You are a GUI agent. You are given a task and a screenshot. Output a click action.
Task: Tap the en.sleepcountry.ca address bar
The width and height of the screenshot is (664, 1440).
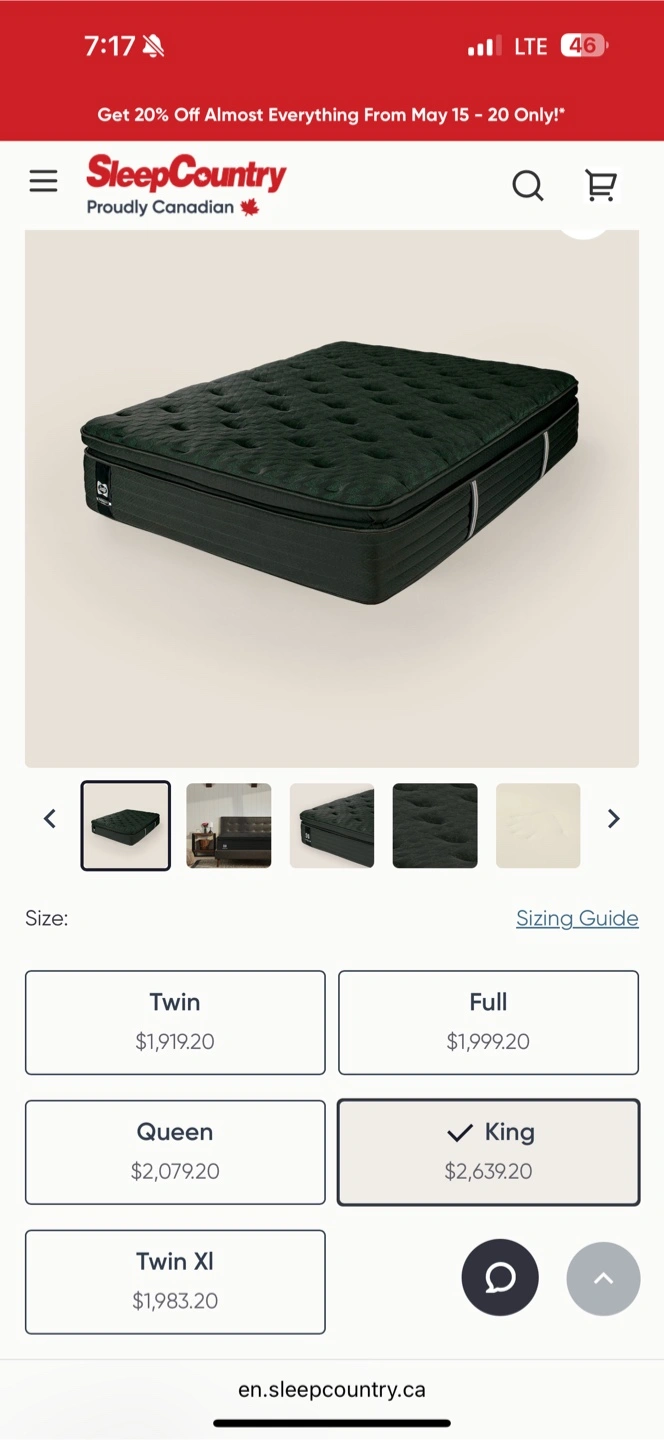point(332,1389)
